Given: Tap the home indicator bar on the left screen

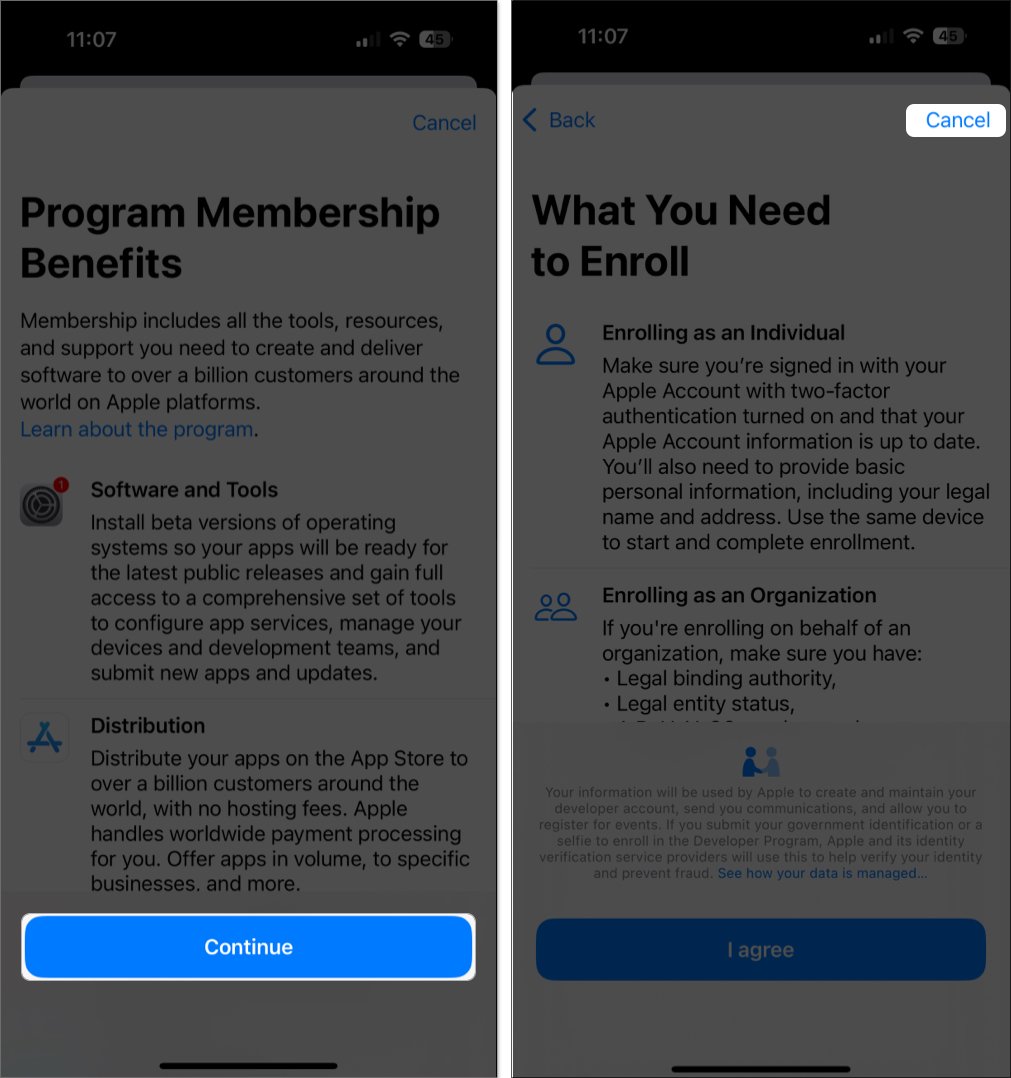Looking at the screenshot, I should pos(248,1067).
